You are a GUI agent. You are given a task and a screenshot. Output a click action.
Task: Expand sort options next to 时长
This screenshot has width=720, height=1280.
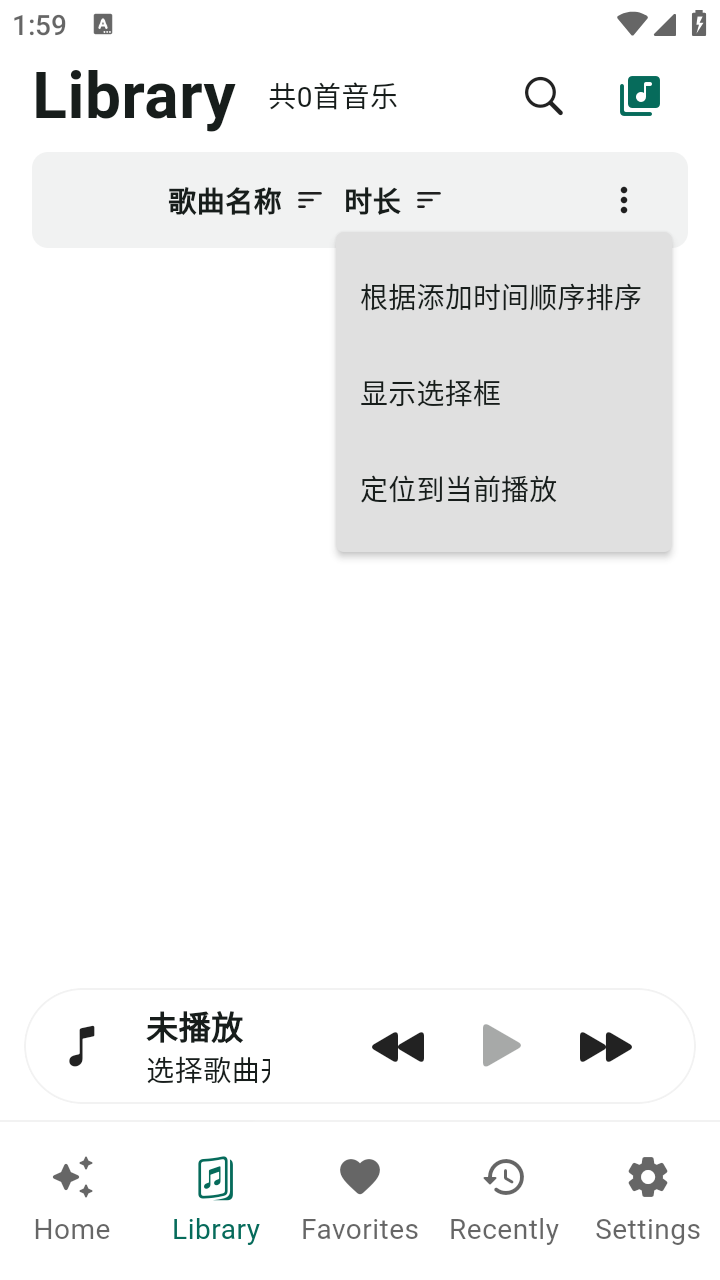428,200
